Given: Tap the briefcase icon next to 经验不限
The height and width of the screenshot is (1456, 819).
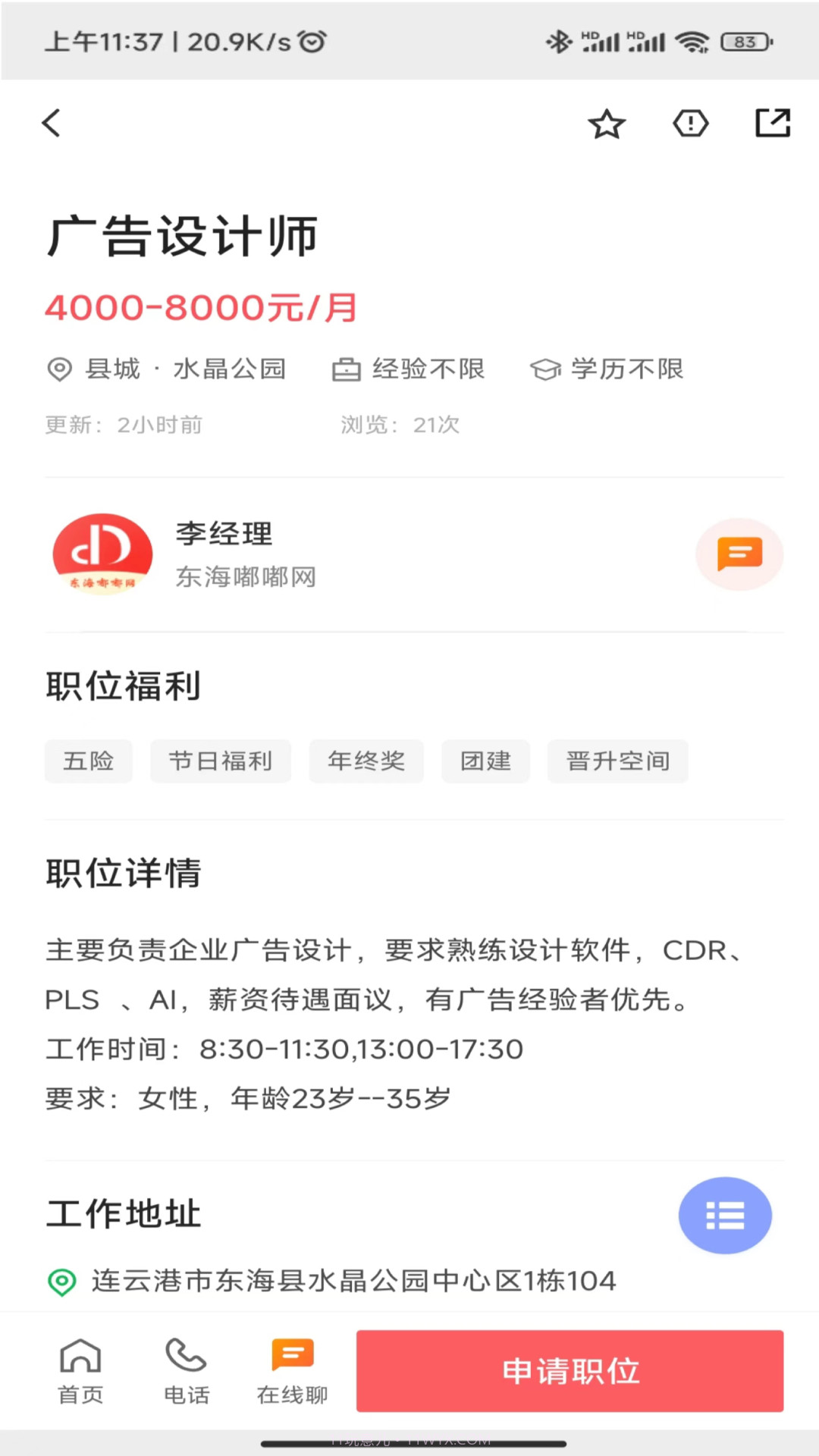Looking at the screenshot, I should [x=347, y=369].
